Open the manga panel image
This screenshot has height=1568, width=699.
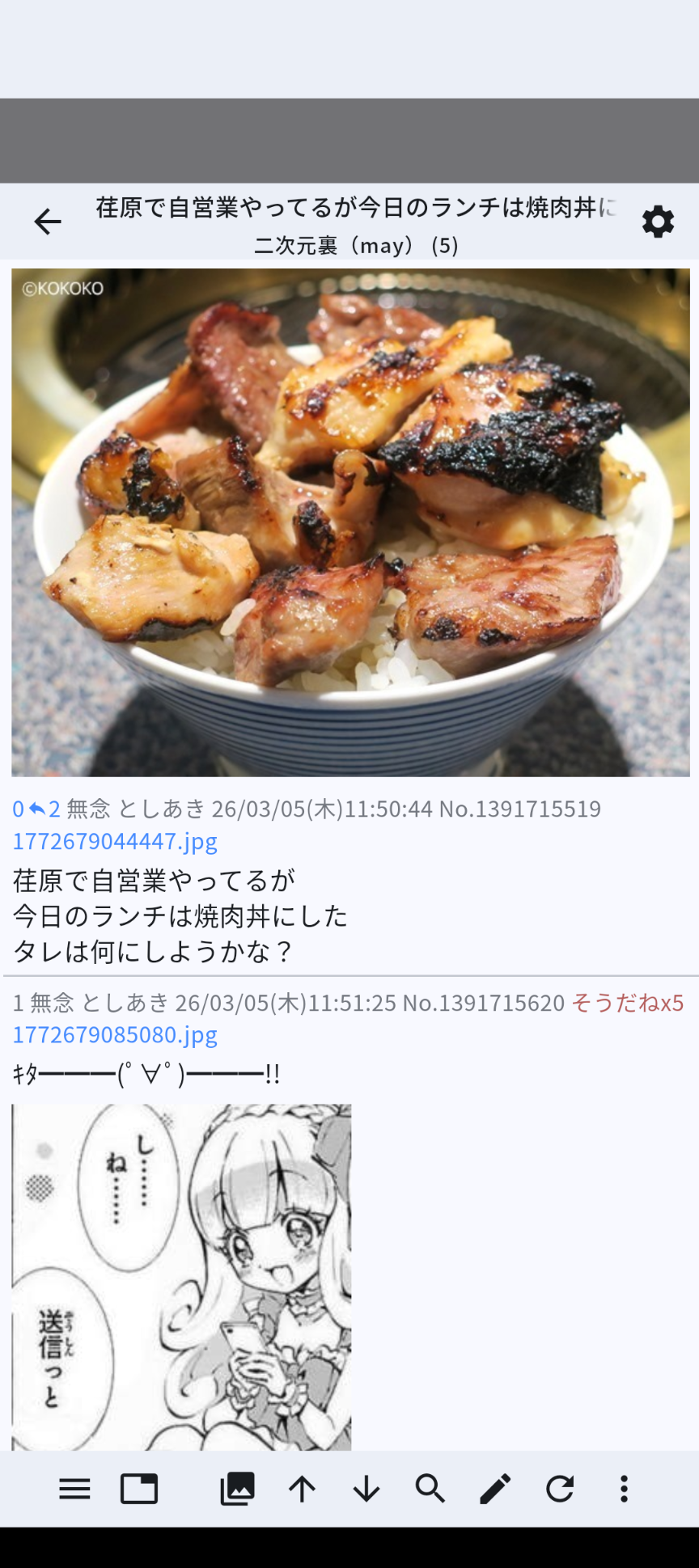coord(181,1276)
